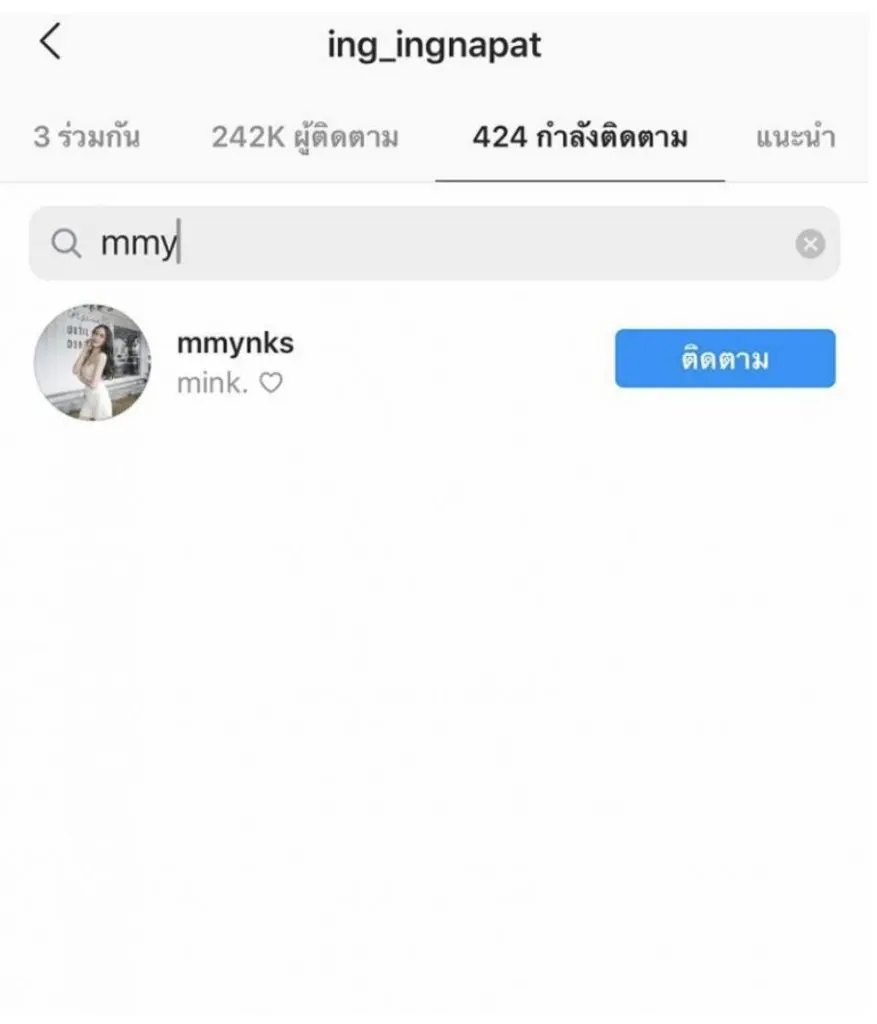The height and width of the screenshot is (1024, 877).
Task: Switch to the 242K ผู้ติดตาม tab
Action: click(x=304, y=137)
